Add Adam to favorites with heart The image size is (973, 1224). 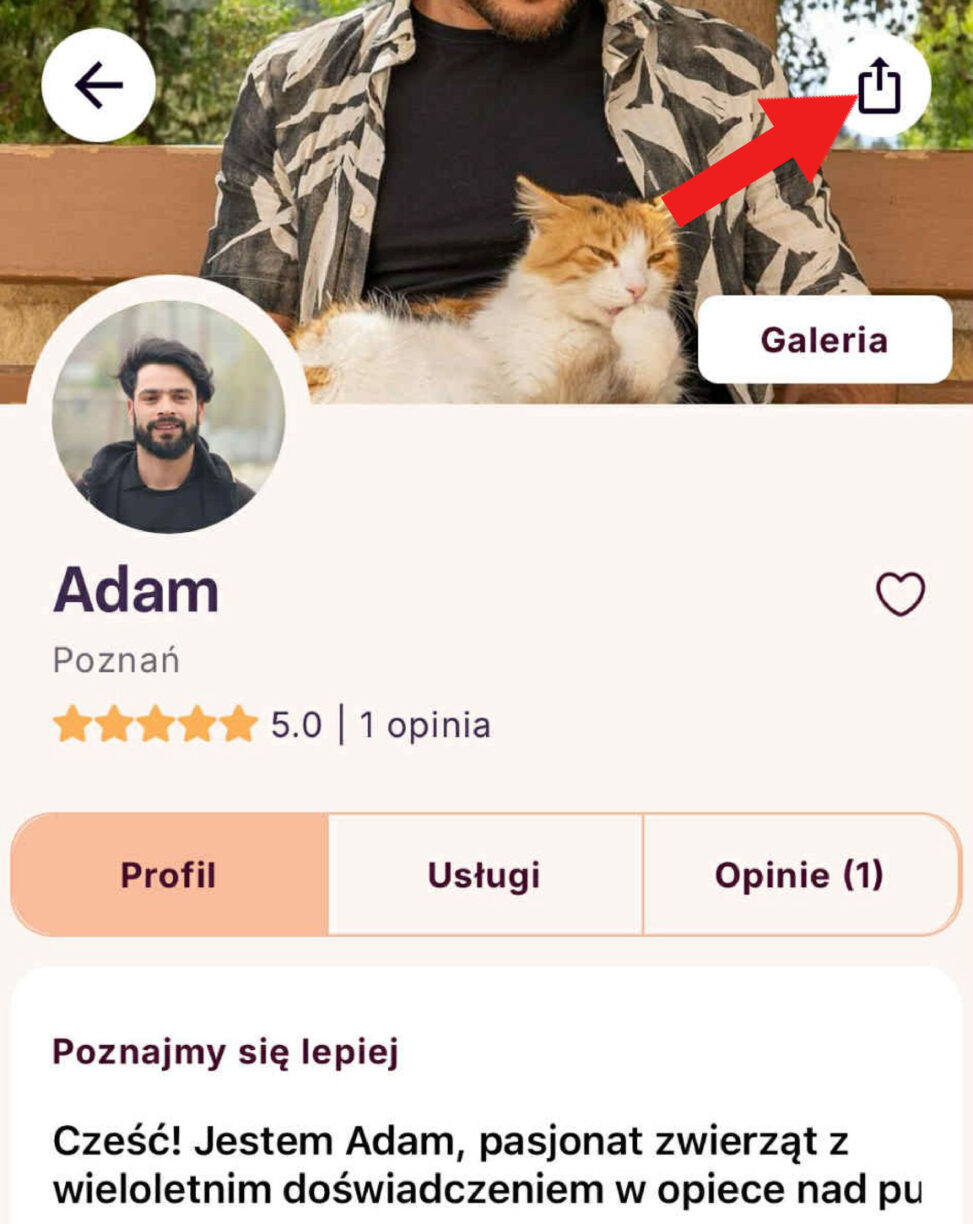coord(900,594)
